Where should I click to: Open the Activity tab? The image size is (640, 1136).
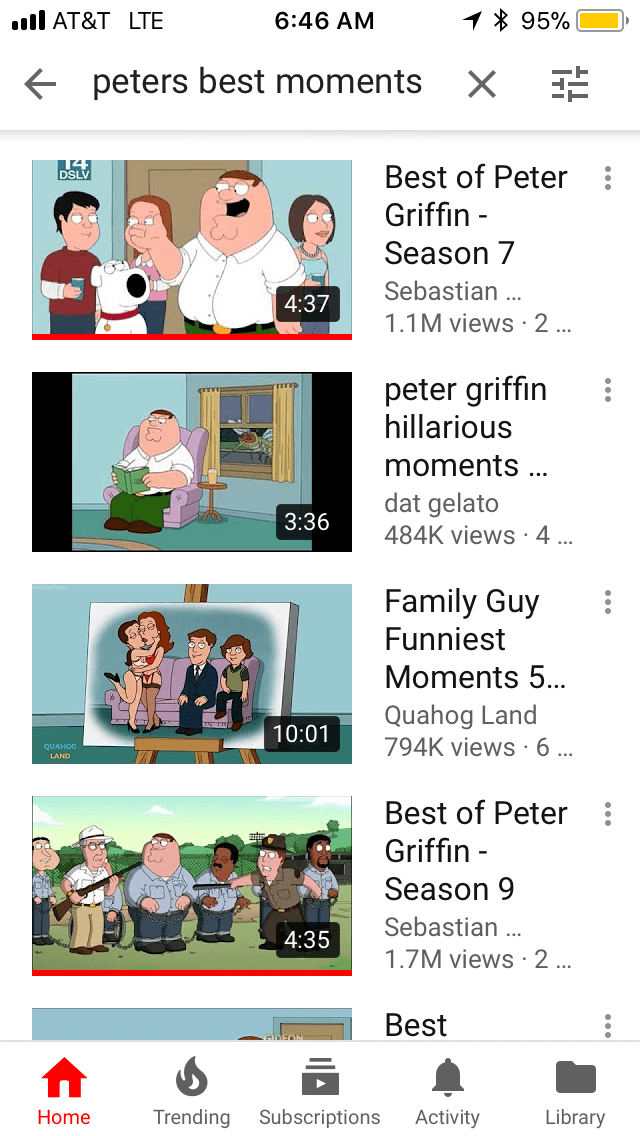(447, 1092)
